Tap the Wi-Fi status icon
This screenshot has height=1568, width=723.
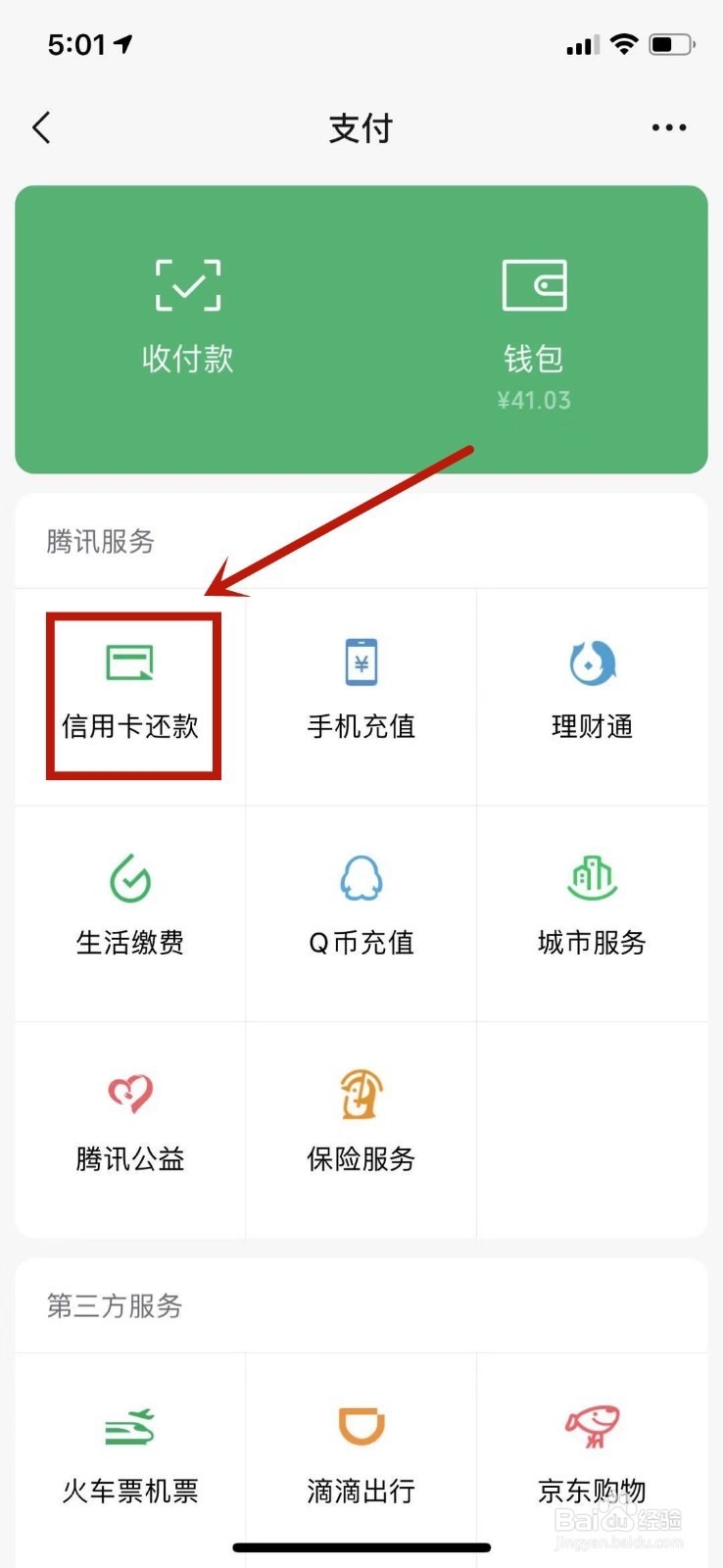click(x=624, y=43)
